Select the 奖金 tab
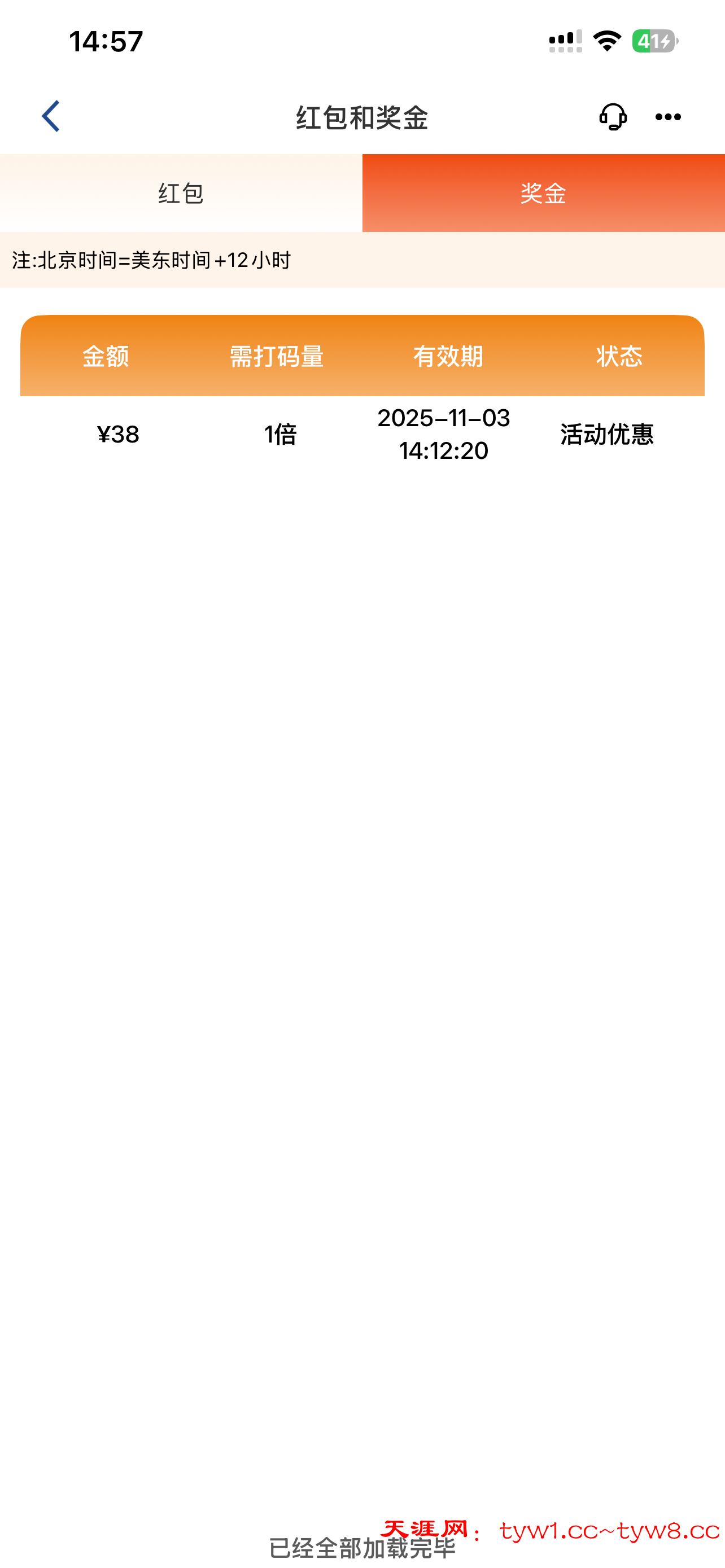This screenshot has height=1568, width=725. (x=543, y=193)
